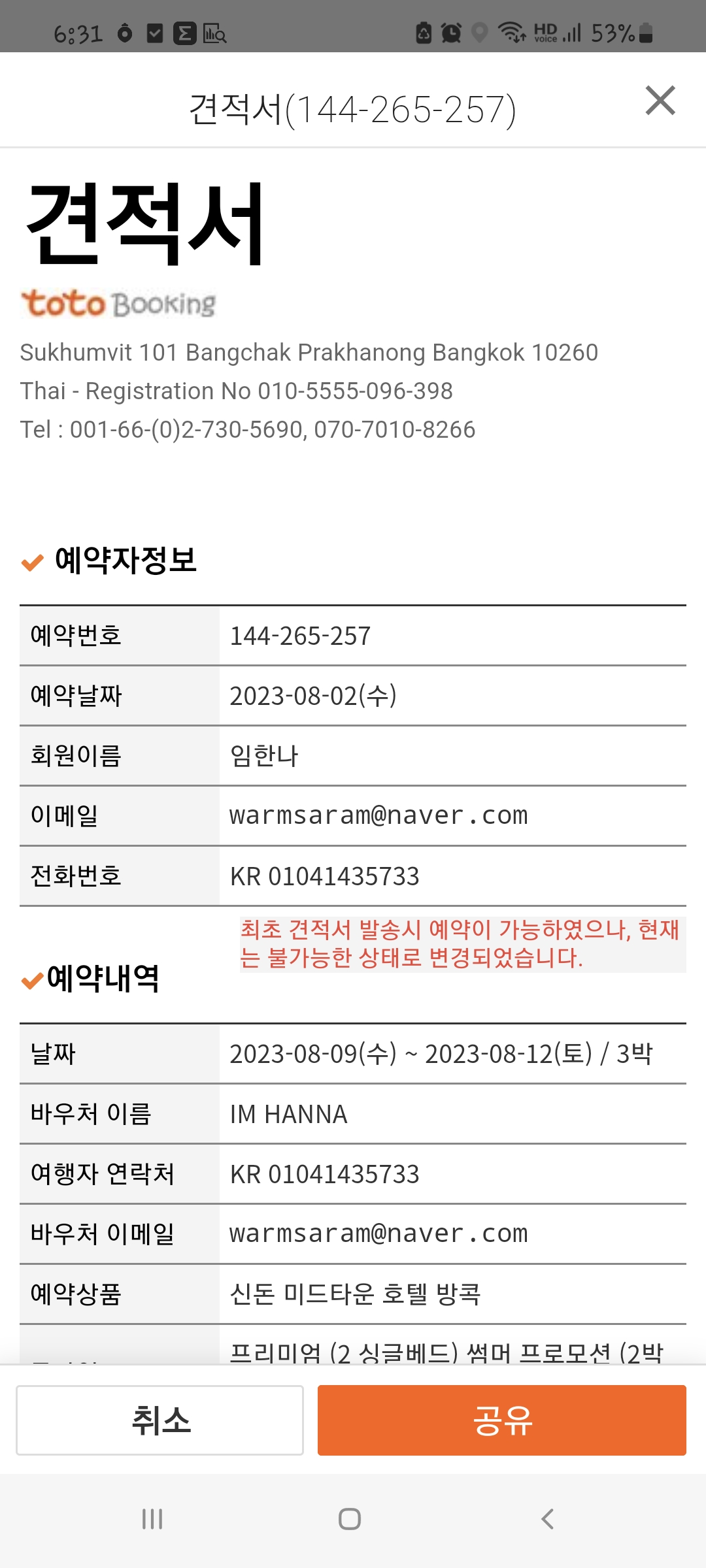The width and height of the screenshot is (706, 1568).
Task: Go back with the system back button
Action: [x=548, y=1519]
